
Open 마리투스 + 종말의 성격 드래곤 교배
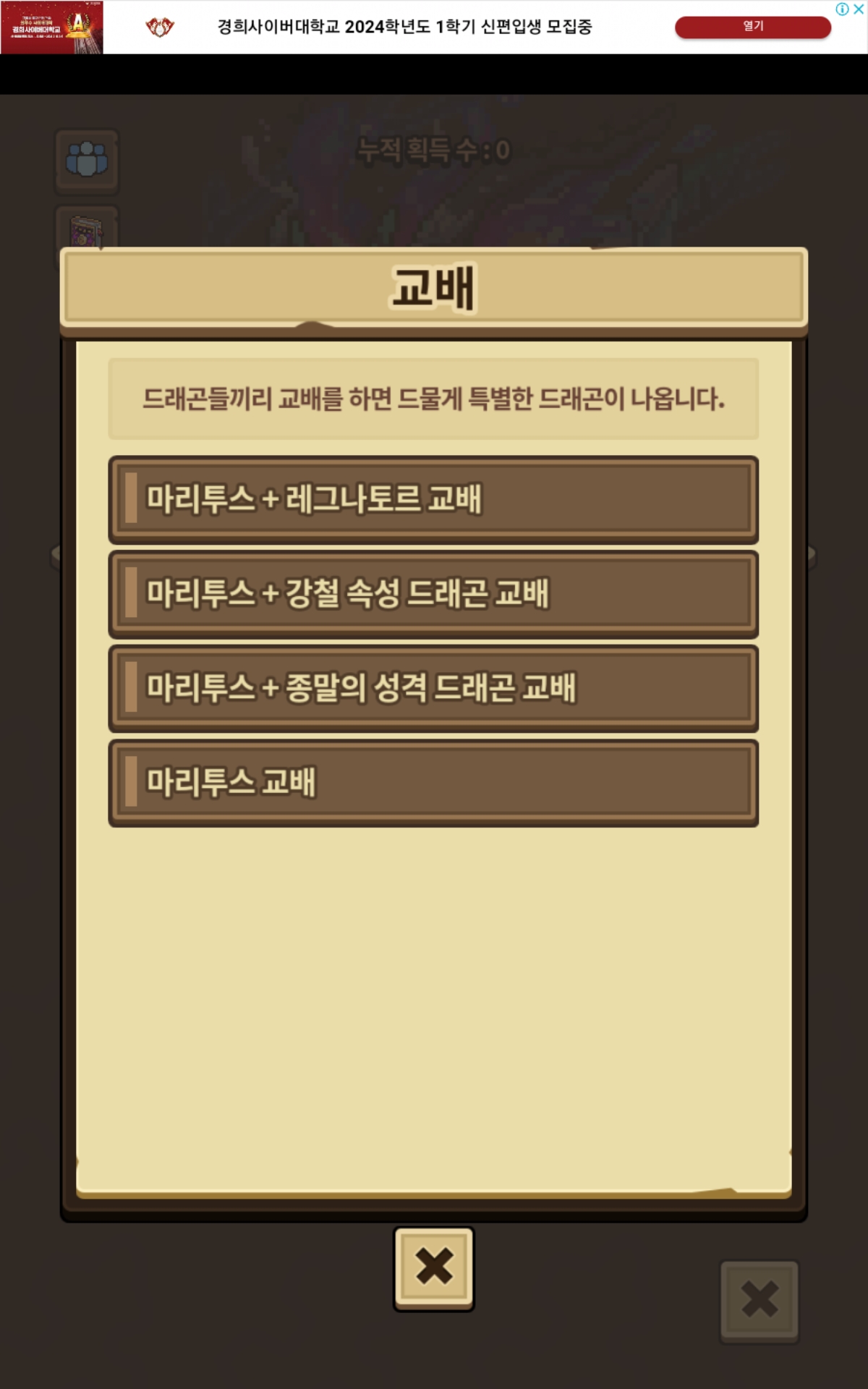pyautogui.click(x=433, y=688)
